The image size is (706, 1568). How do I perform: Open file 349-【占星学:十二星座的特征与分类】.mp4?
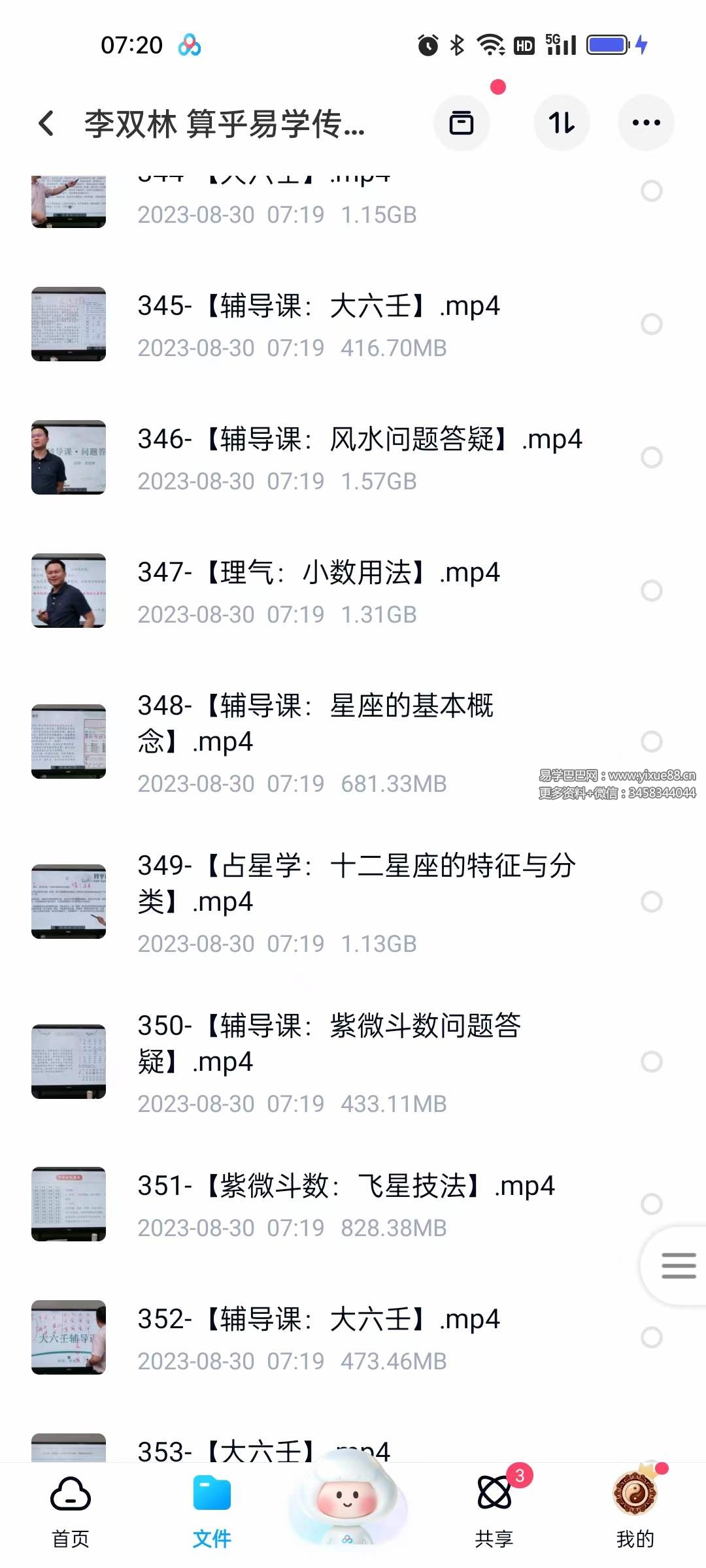[356, 883]
